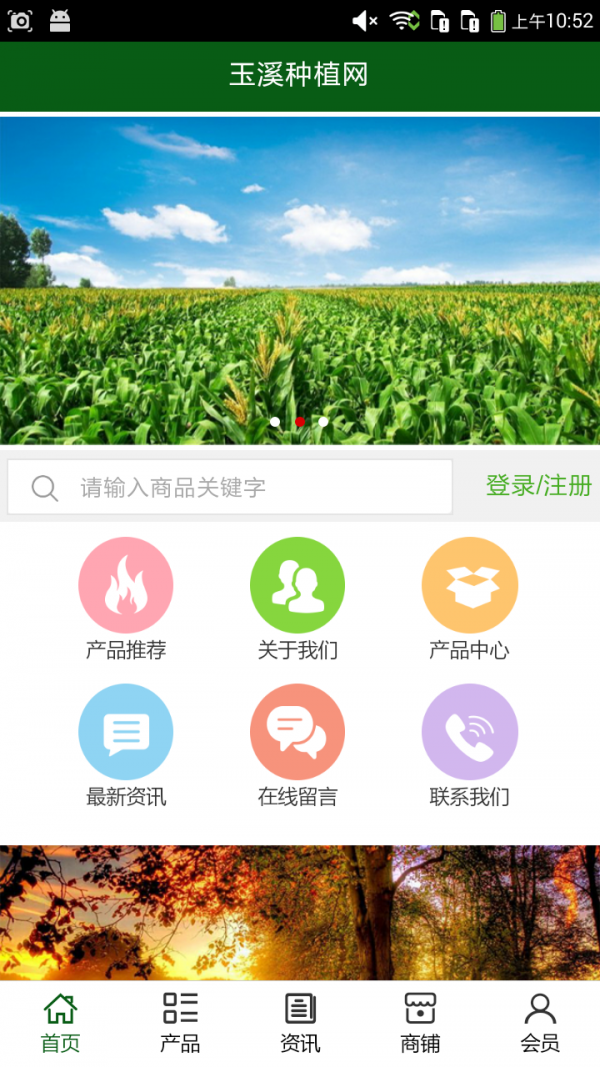Viewport: 600px width, 1067px height.
Task: Open 在线留言 online message form
Action: coord(297,745)
